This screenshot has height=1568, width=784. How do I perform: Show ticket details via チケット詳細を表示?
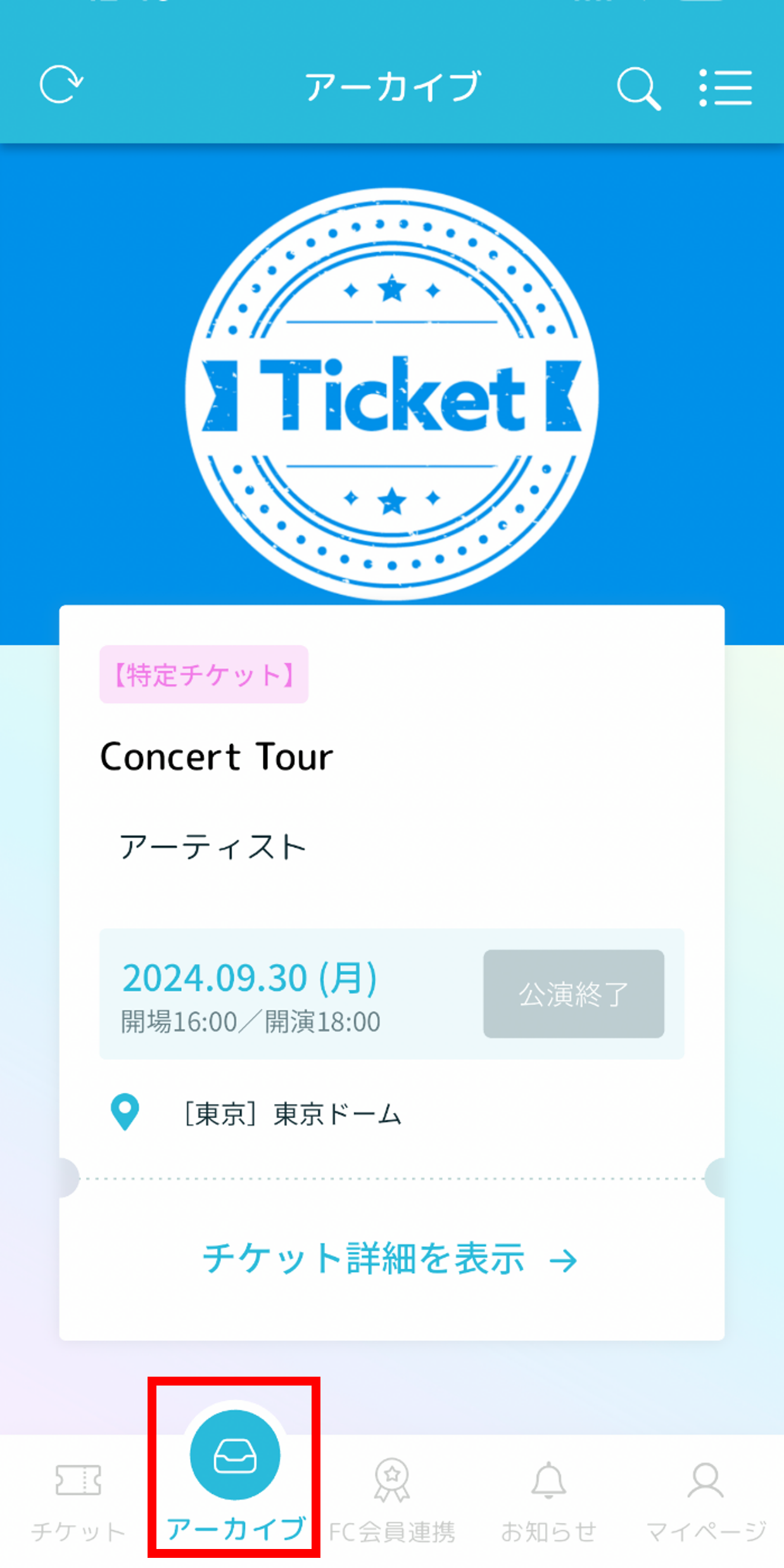390,1259
